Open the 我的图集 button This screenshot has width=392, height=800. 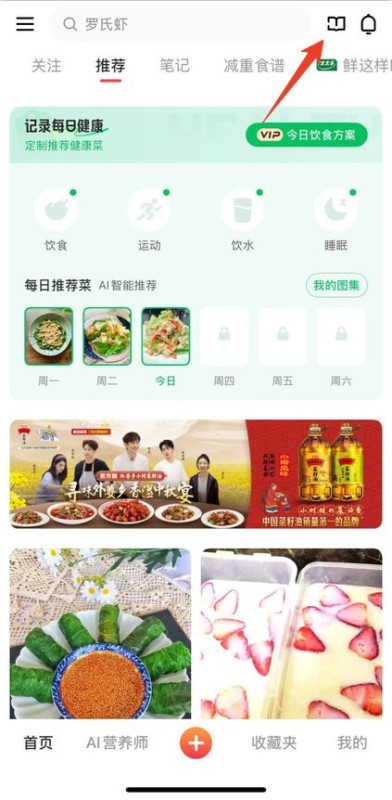pyautogui.click(x=336, y=286)
